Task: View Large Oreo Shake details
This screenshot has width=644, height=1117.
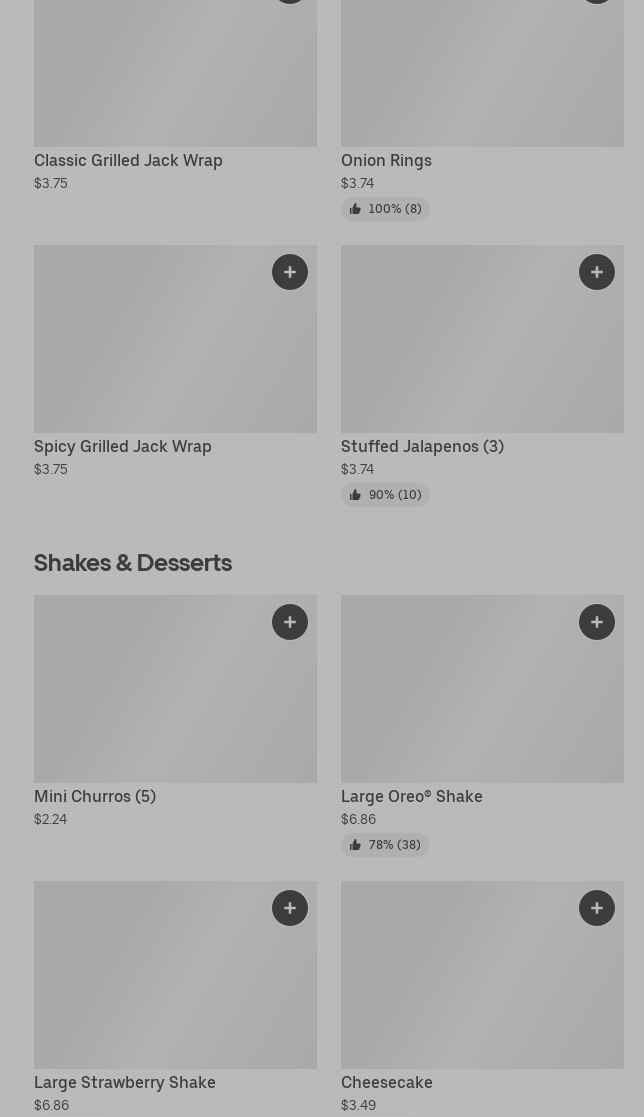Action: click(411, 797)
